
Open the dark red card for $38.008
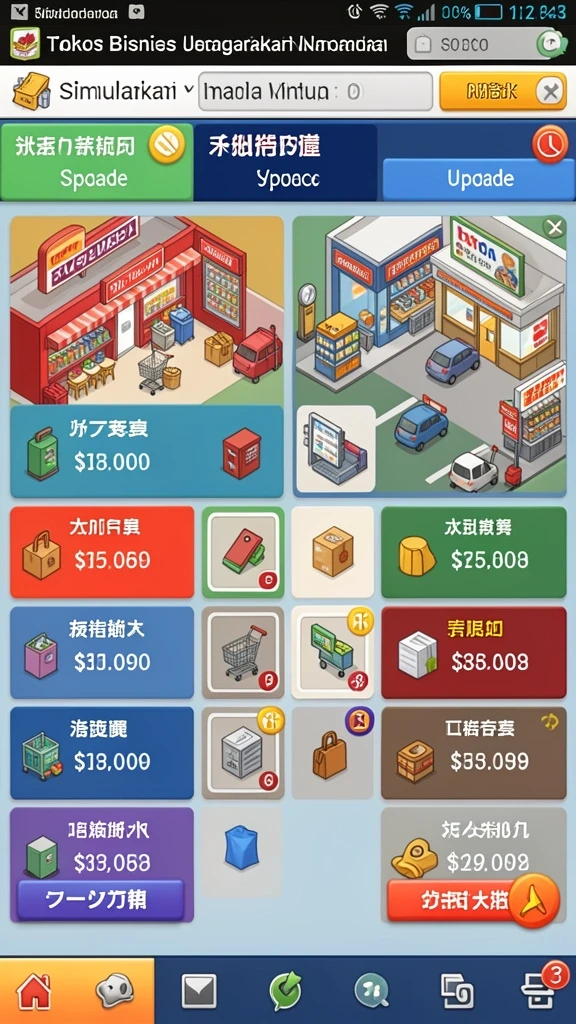[473, 652]
